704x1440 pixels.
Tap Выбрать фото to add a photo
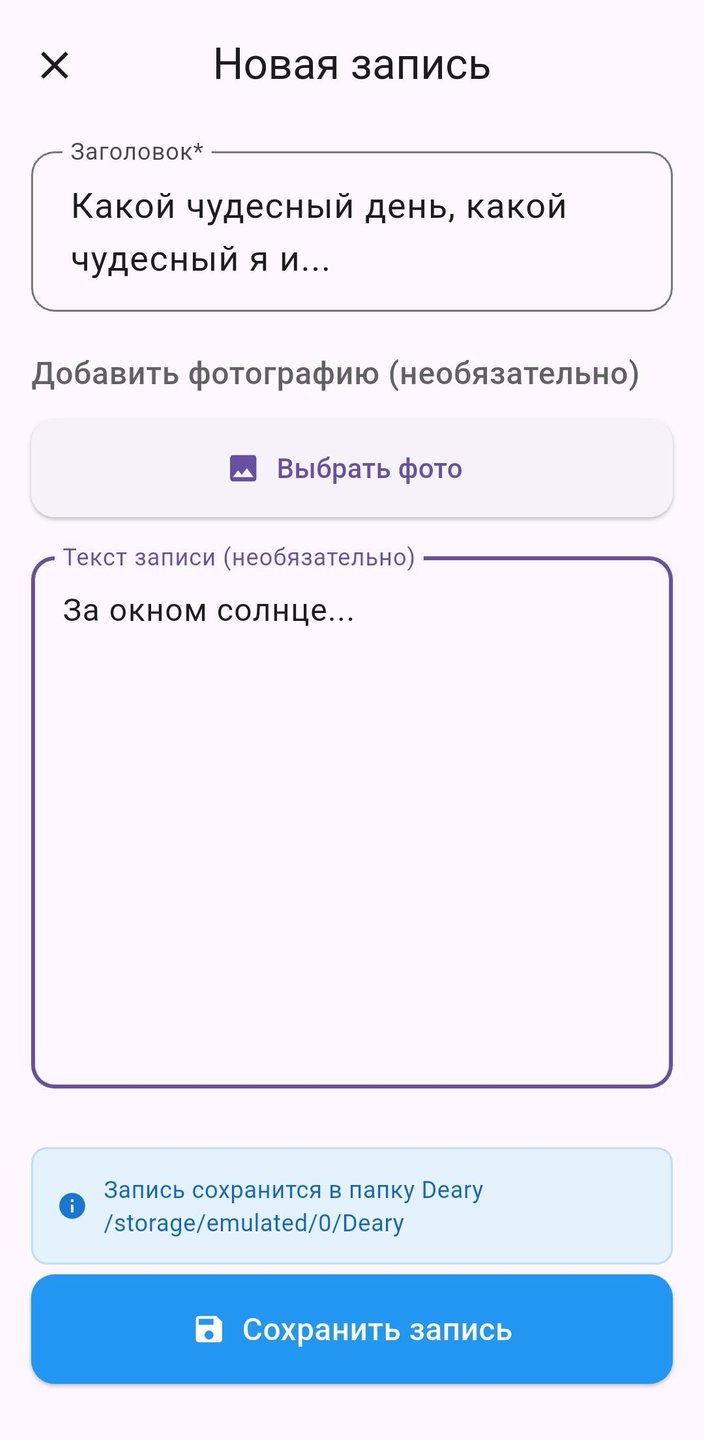tap(351, 468)
